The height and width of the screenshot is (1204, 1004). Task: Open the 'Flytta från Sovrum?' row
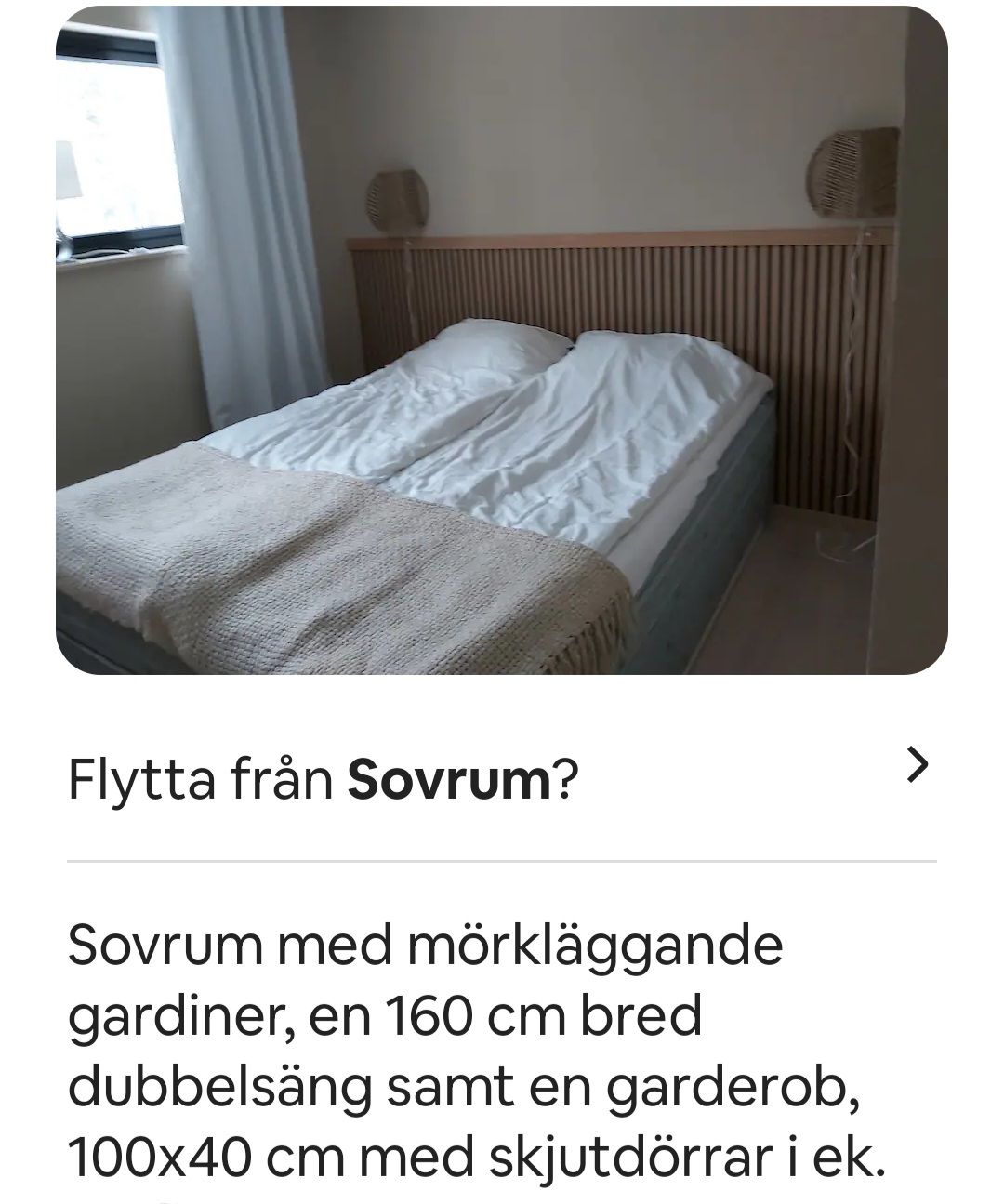point(500,780)
